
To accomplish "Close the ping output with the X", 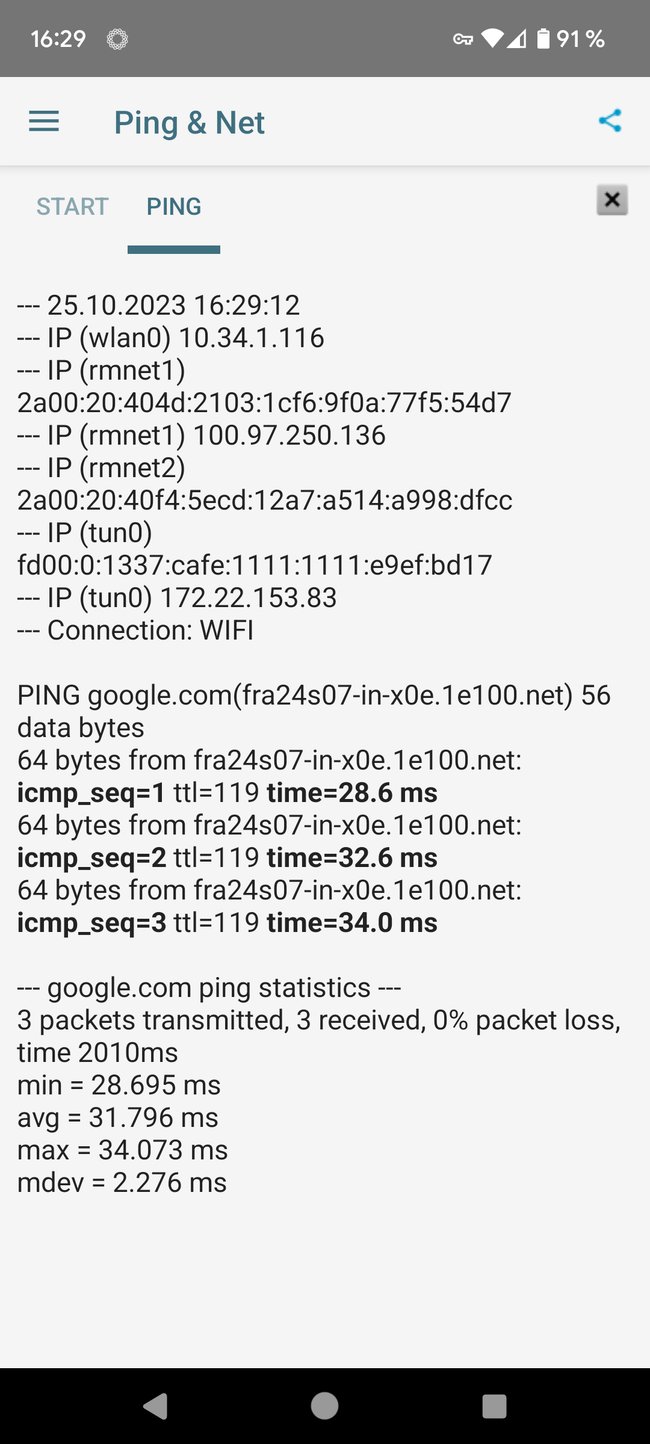I will pos(612,200).
